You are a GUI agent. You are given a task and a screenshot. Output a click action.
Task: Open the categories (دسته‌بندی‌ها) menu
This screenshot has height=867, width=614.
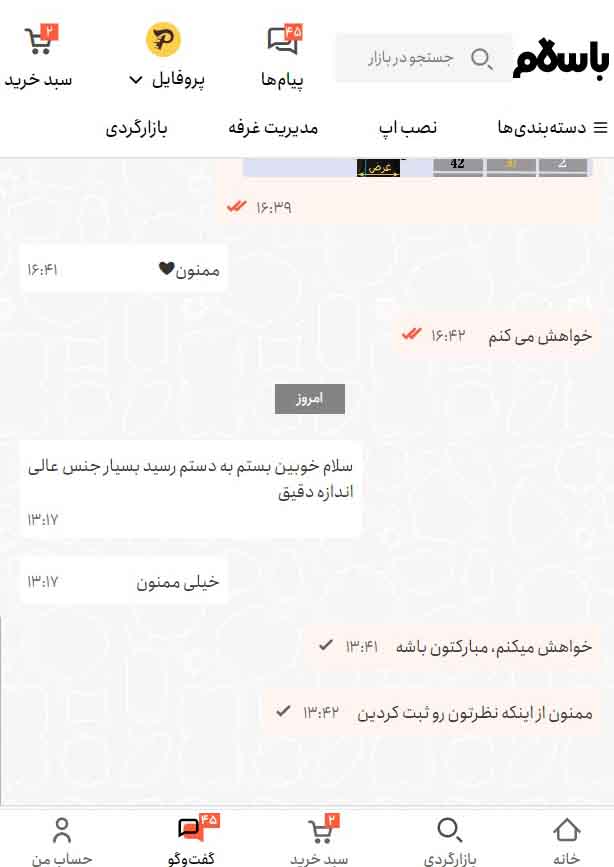click(x=552, y=128)
